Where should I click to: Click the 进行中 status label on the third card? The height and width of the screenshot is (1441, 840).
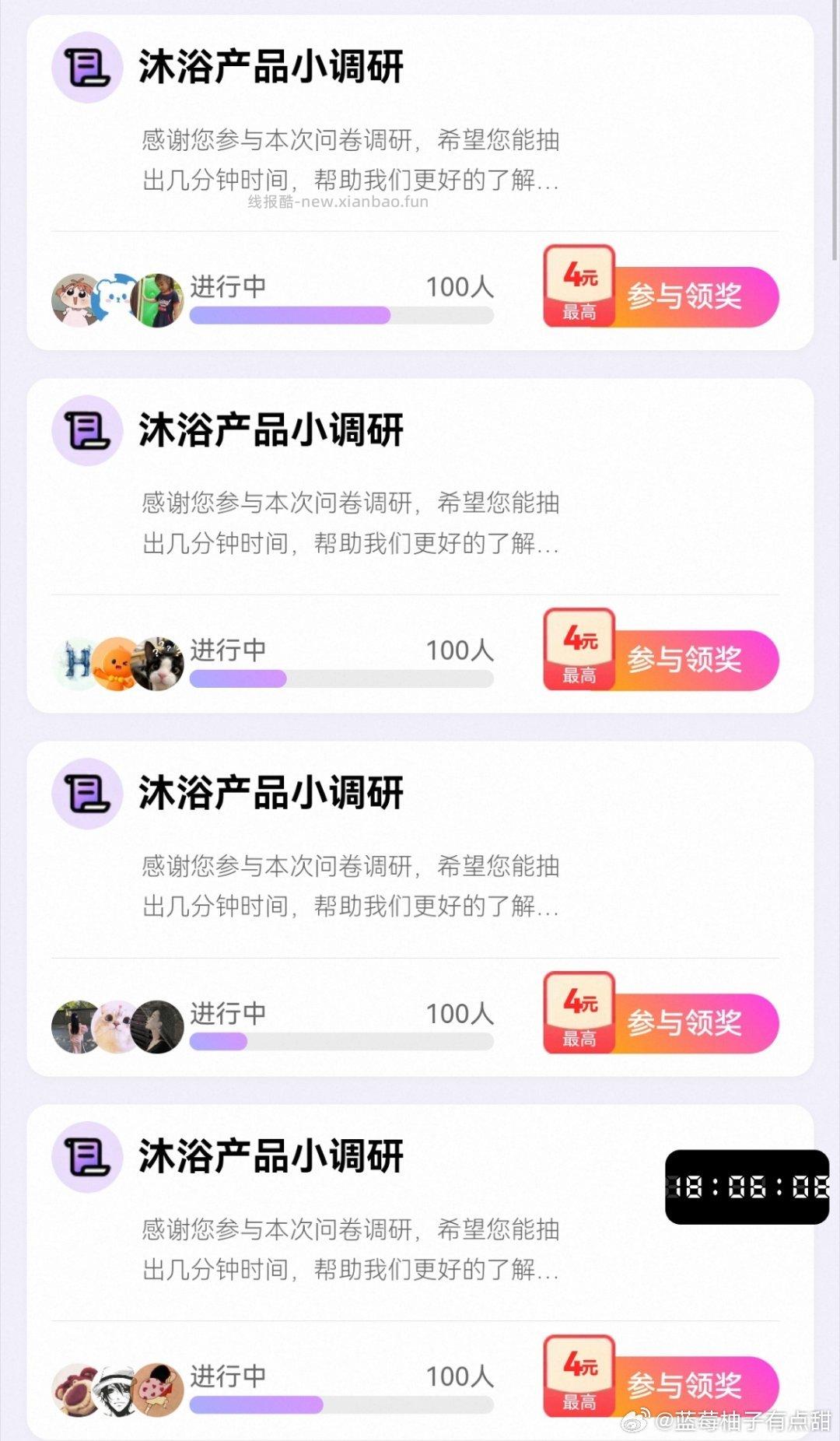[x=227, y=1014]
